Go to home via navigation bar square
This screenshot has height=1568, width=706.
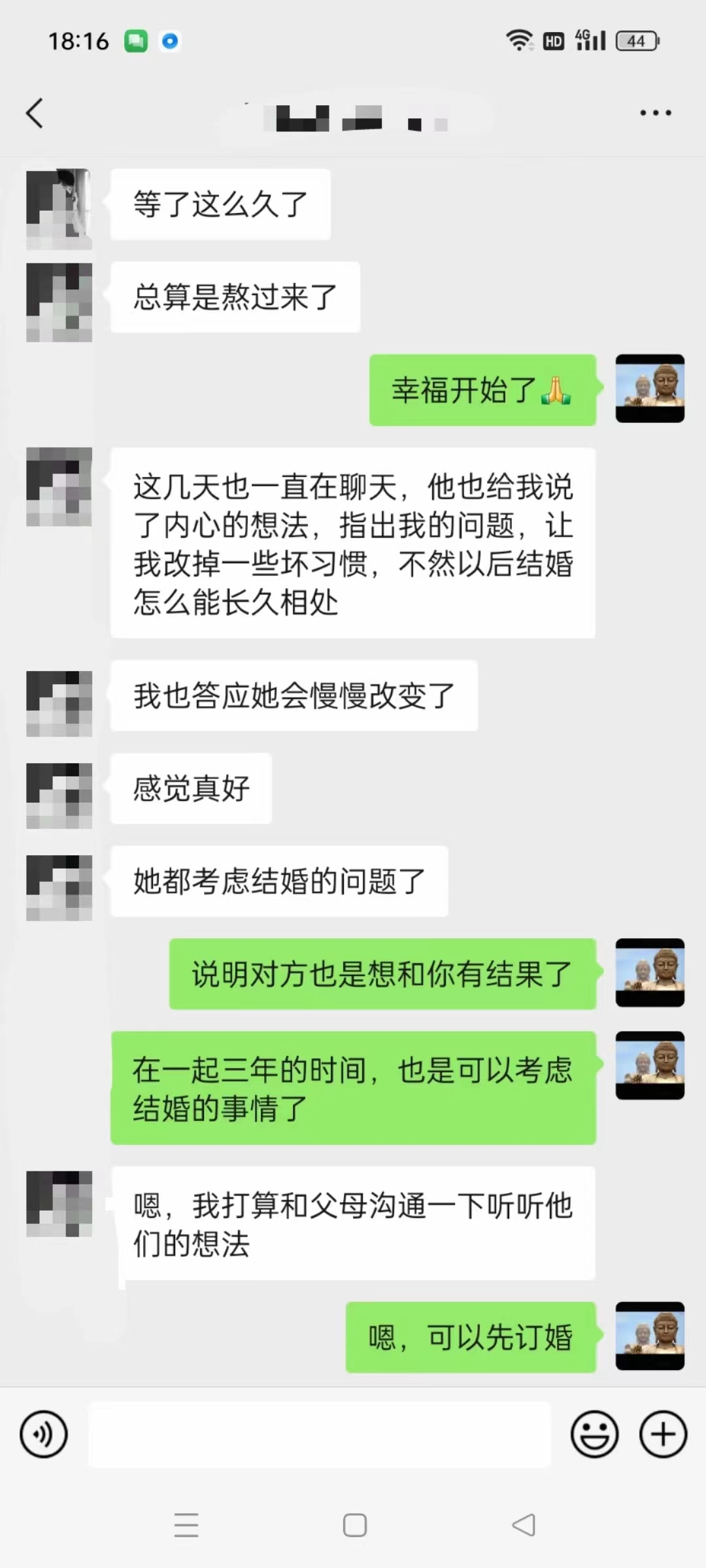pos(354,1525)
